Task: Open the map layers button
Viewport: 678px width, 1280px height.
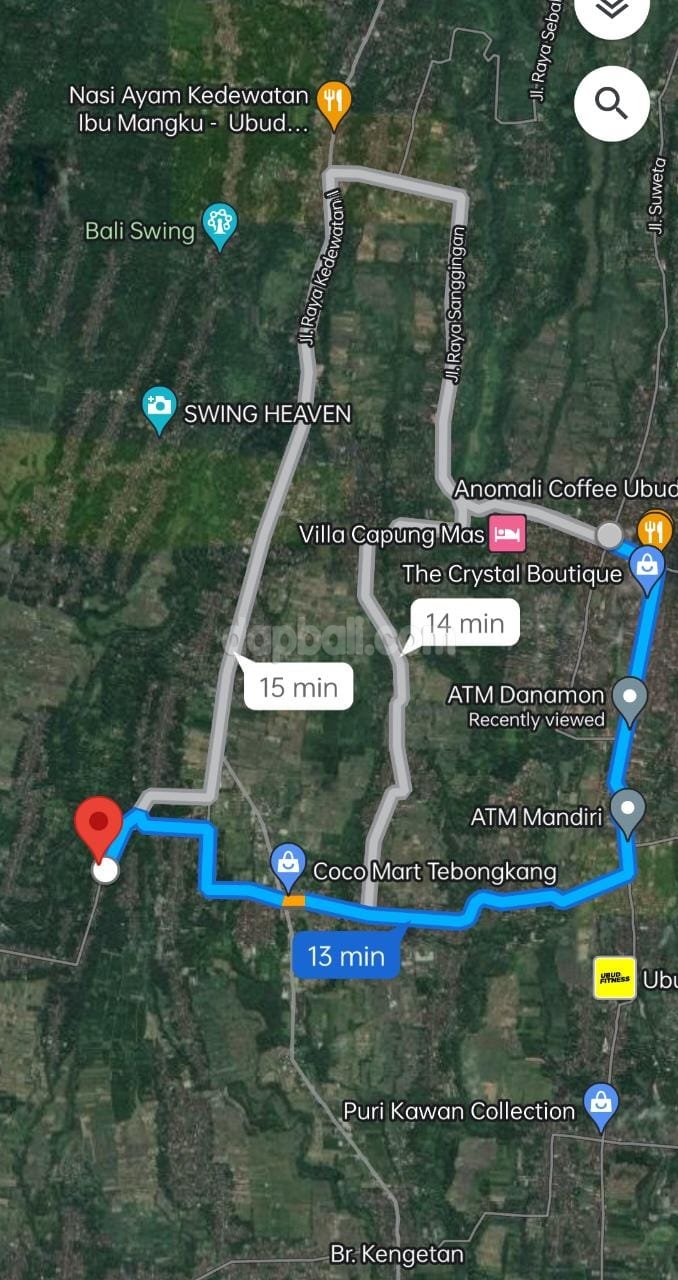Action: [x=611, y=12]
